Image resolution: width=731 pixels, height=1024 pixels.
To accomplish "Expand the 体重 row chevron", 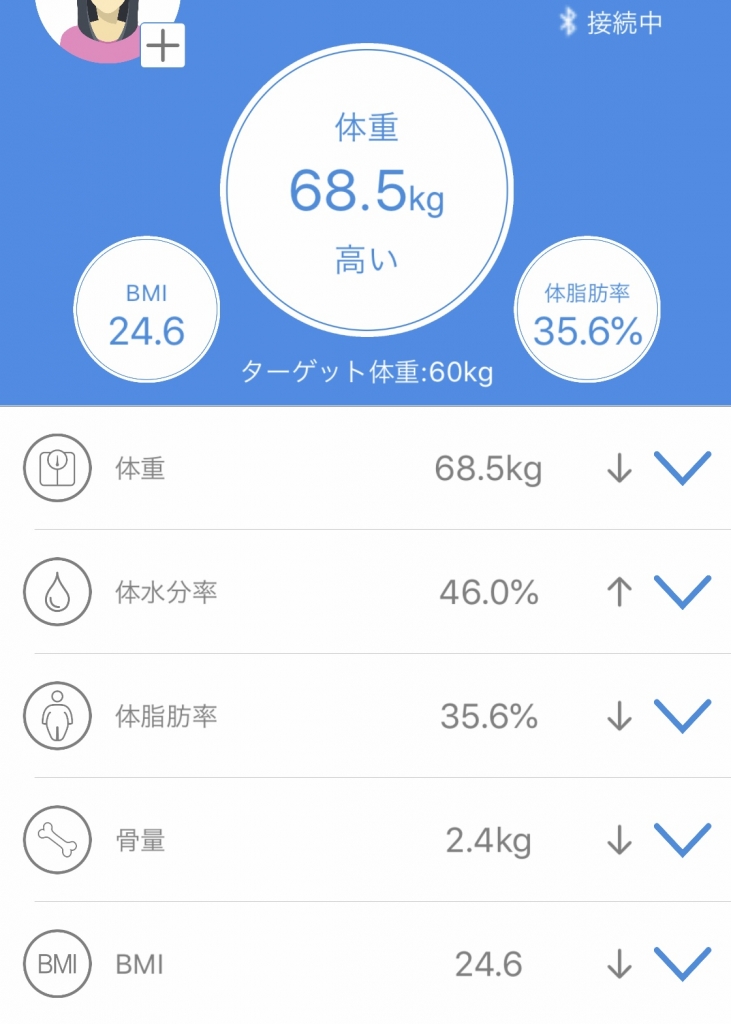I will [x=682, y=468].
